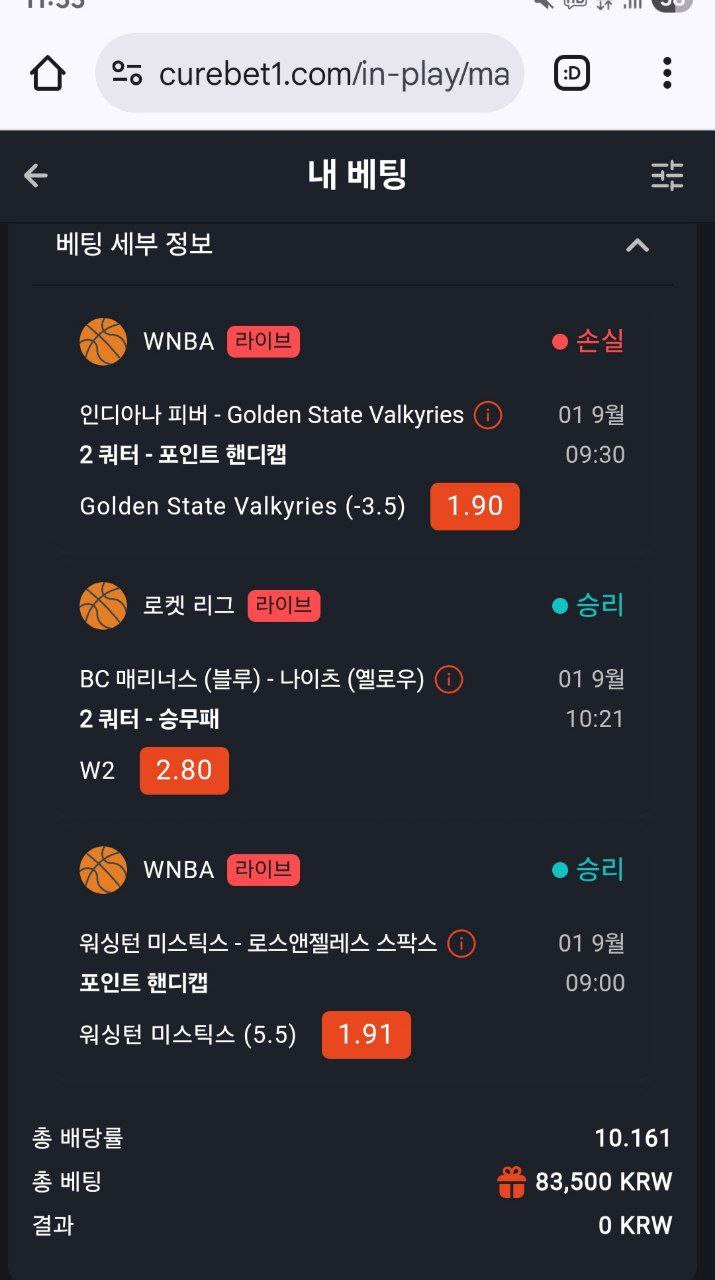The height and width of the screenshot is (1280, 715).
Task: Collapse the 베팅 세부 정보 section
Action: [x=637, y=245]
